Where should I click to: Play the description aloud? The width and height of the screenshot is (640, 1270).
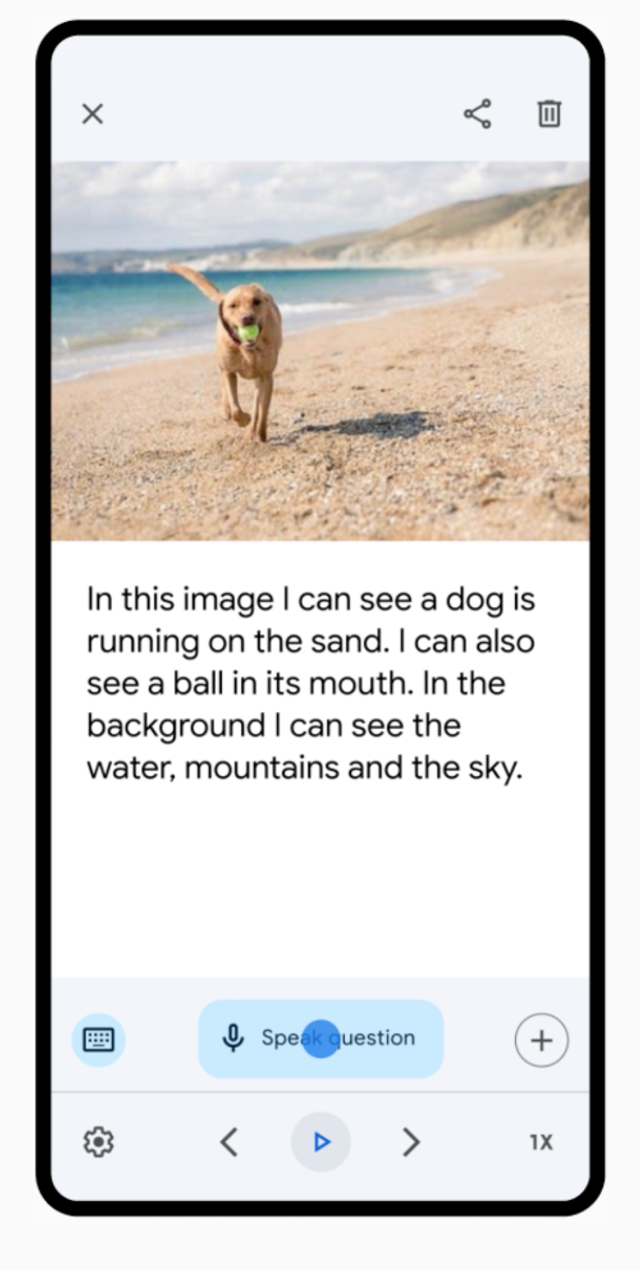321,1142
